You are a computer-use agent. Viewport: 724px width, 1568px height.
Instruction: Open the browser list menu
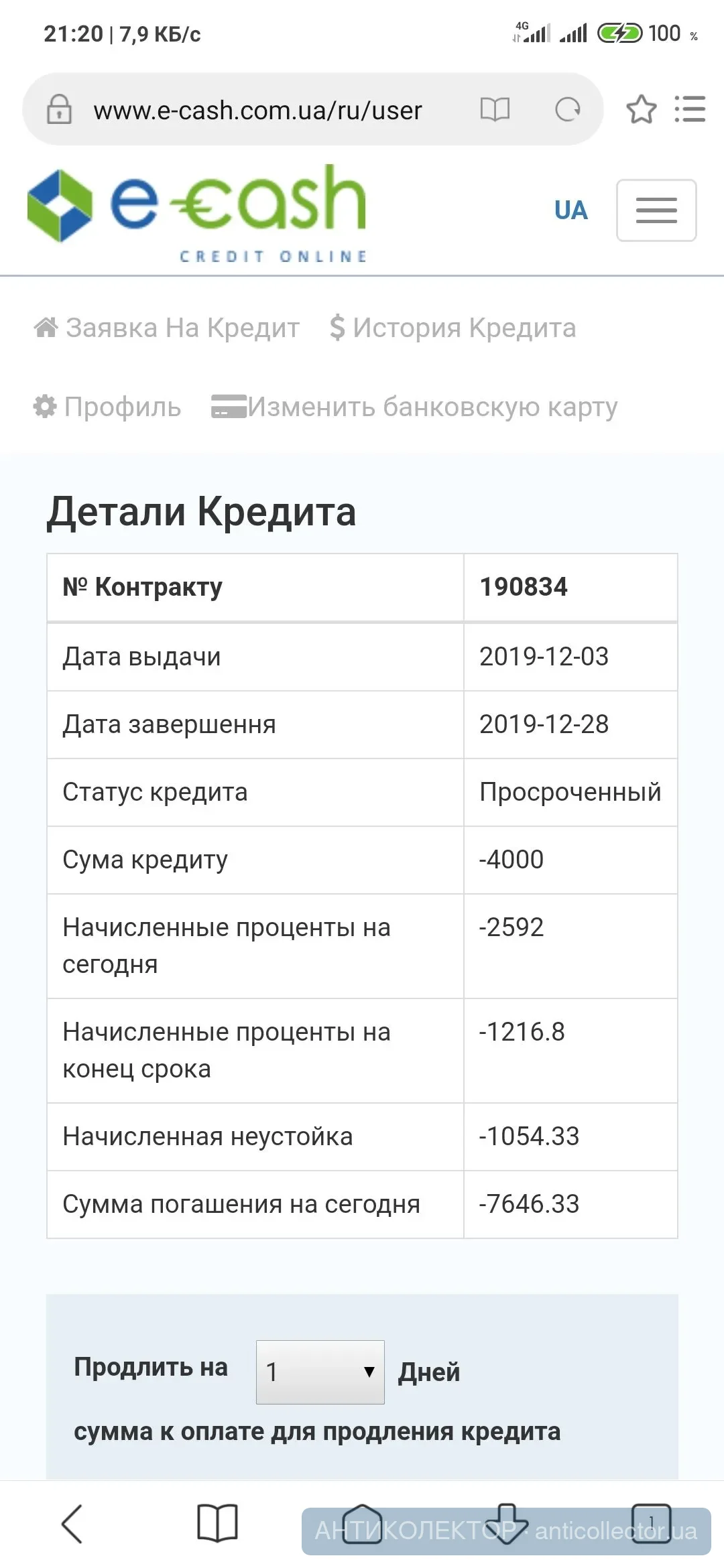click(690, 109)
